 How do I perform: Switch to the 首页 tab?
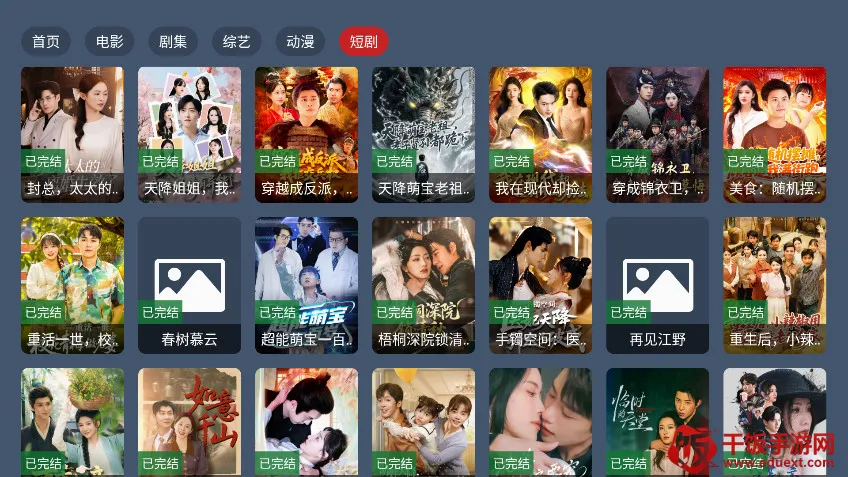tap(46, 41)
